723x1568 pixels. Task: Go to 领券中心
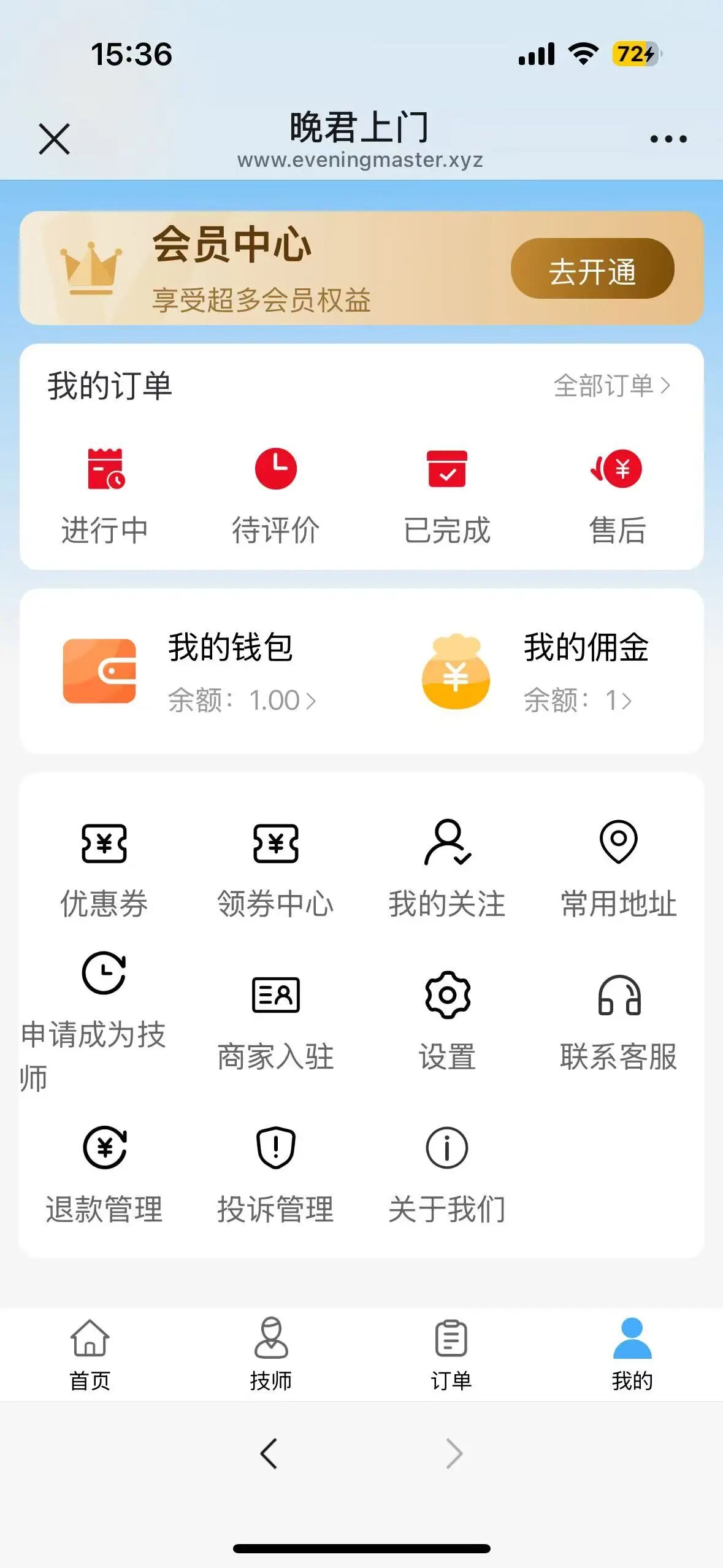pos(276,869)
